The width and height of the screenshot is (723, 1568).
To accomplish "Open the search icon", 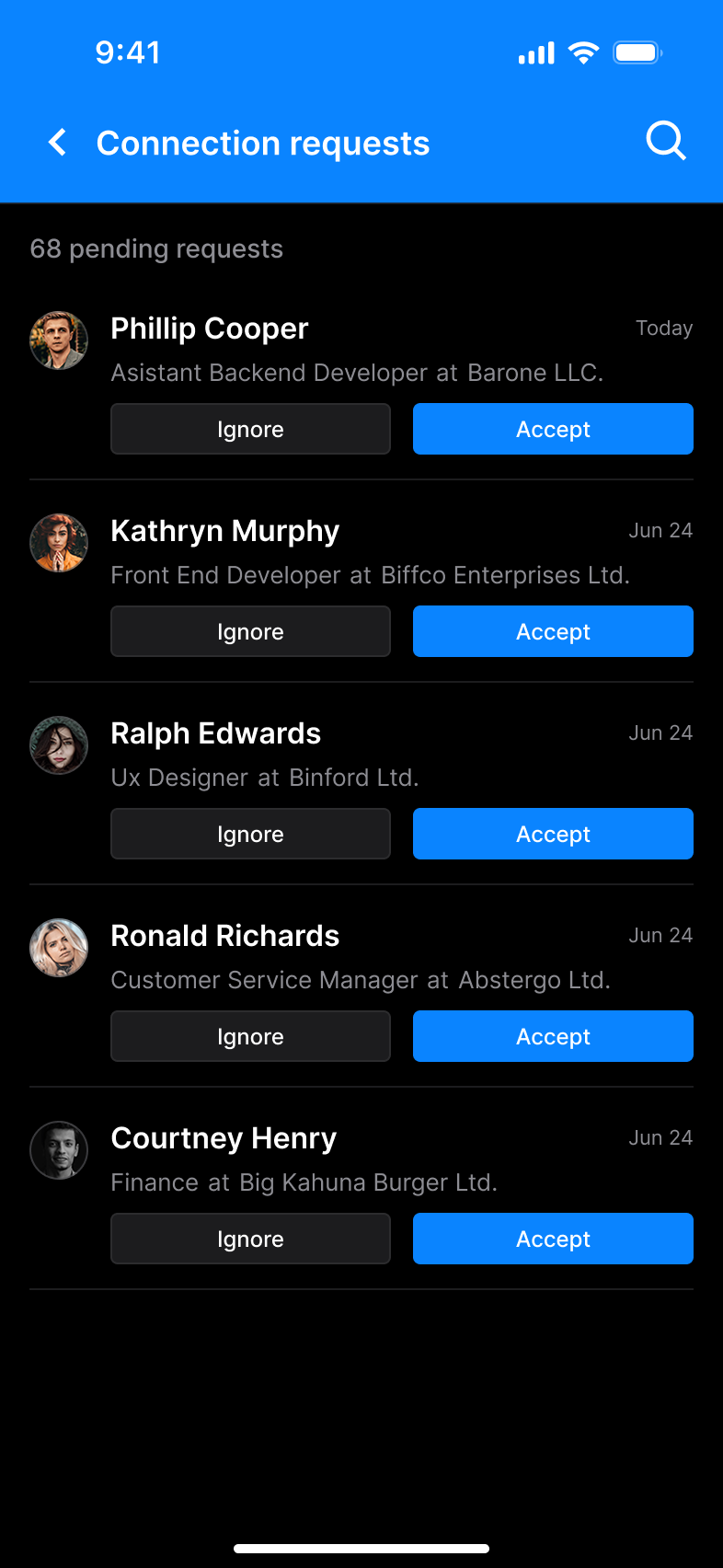I will (665, 142).
